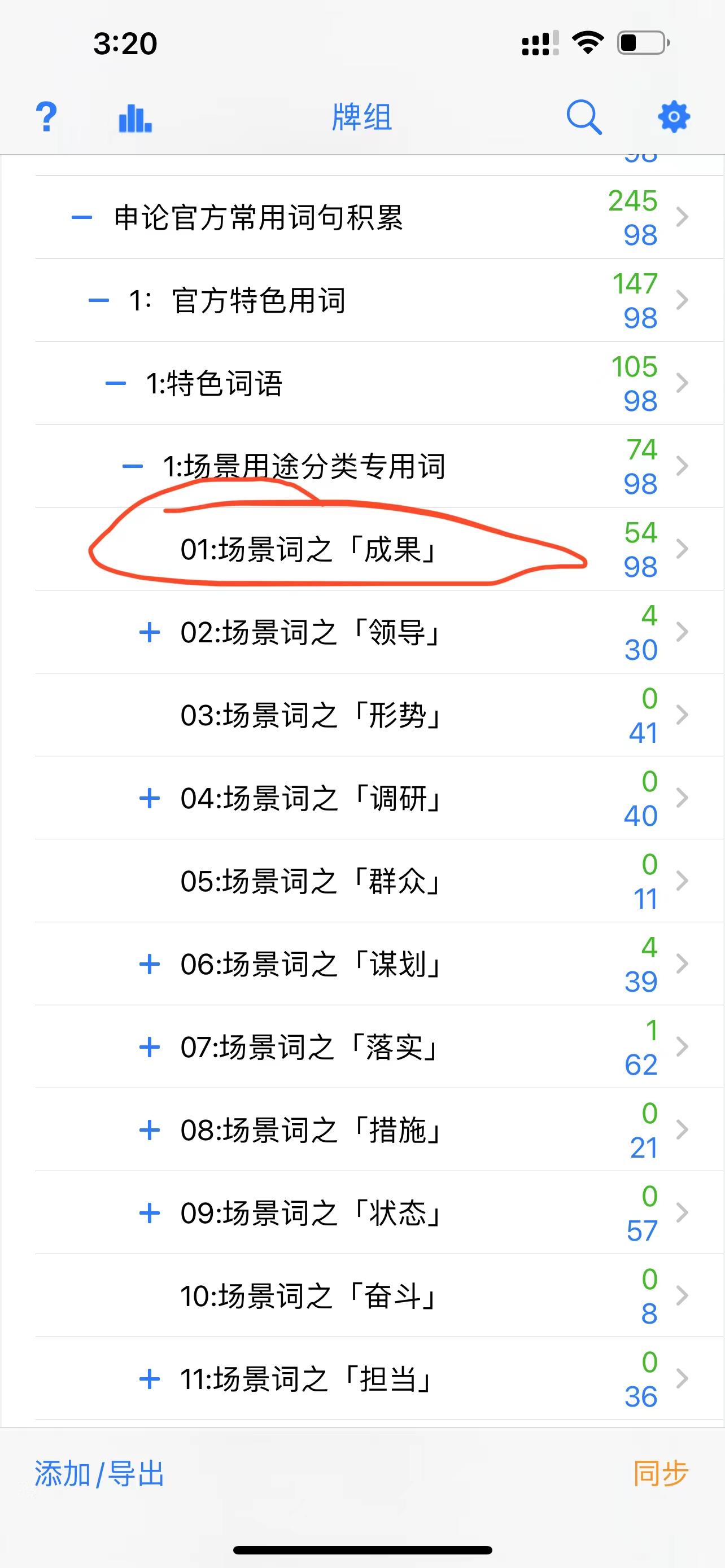Expand 08:场景词之「措施」 subdecks

pos(150,1131)
